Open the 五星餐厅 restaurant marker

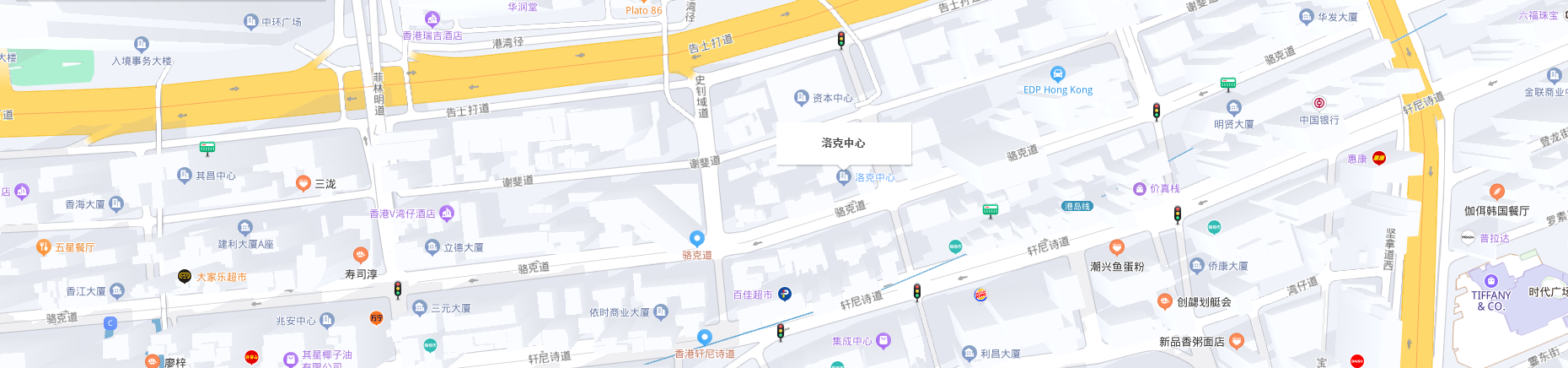click(44, 246)
